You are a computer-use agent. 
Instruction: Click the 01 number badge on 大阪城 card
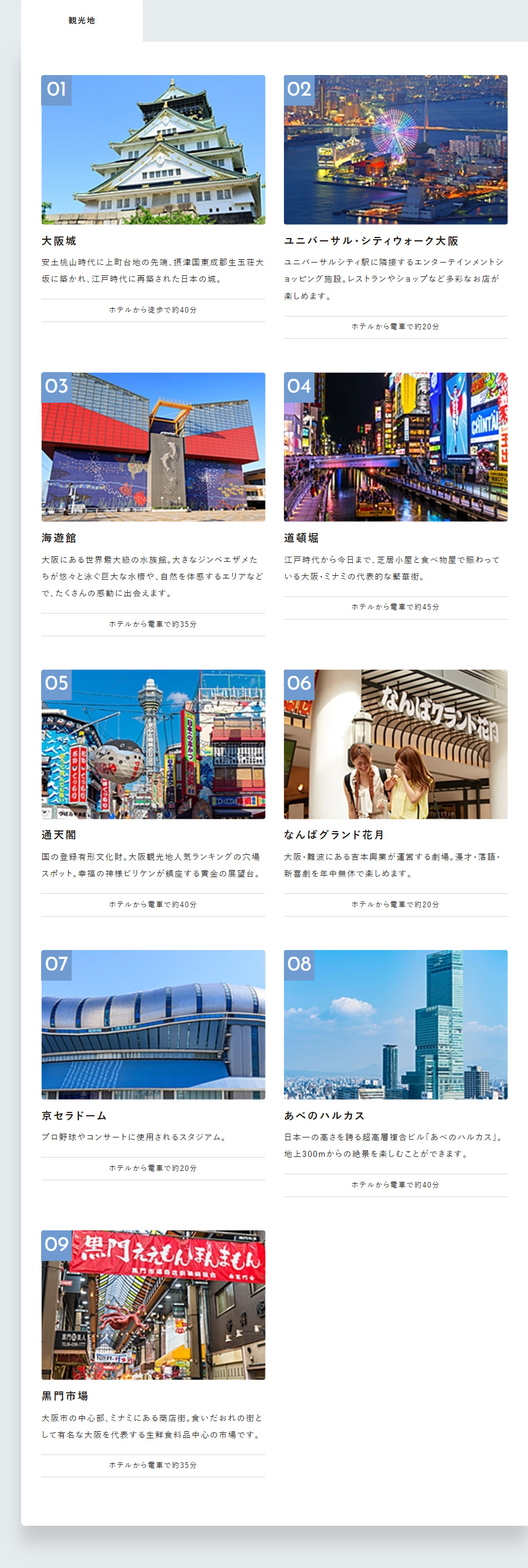(x=56, y=90)
